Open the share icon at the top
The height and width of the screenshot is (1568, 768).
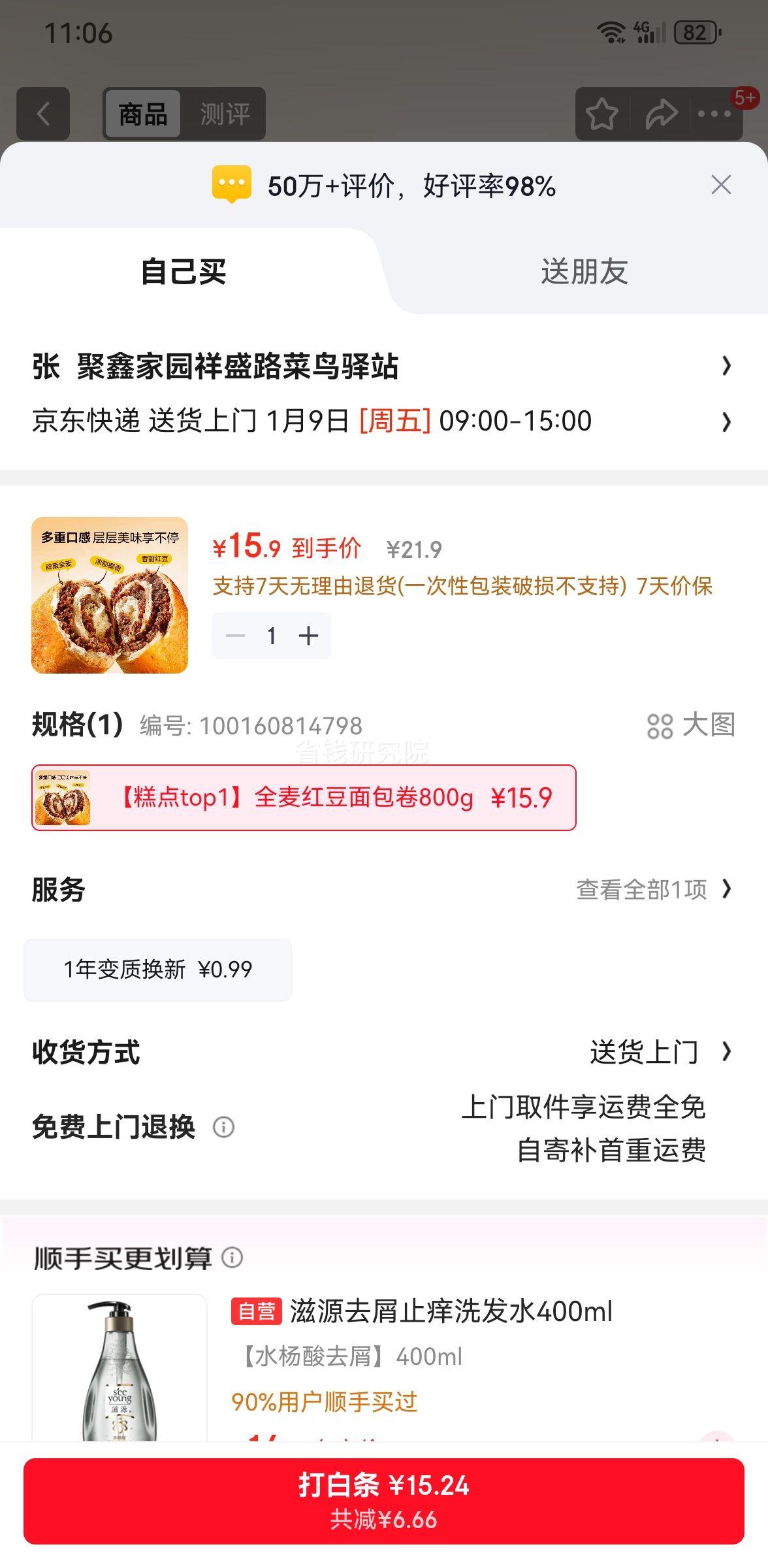point(662,113)
